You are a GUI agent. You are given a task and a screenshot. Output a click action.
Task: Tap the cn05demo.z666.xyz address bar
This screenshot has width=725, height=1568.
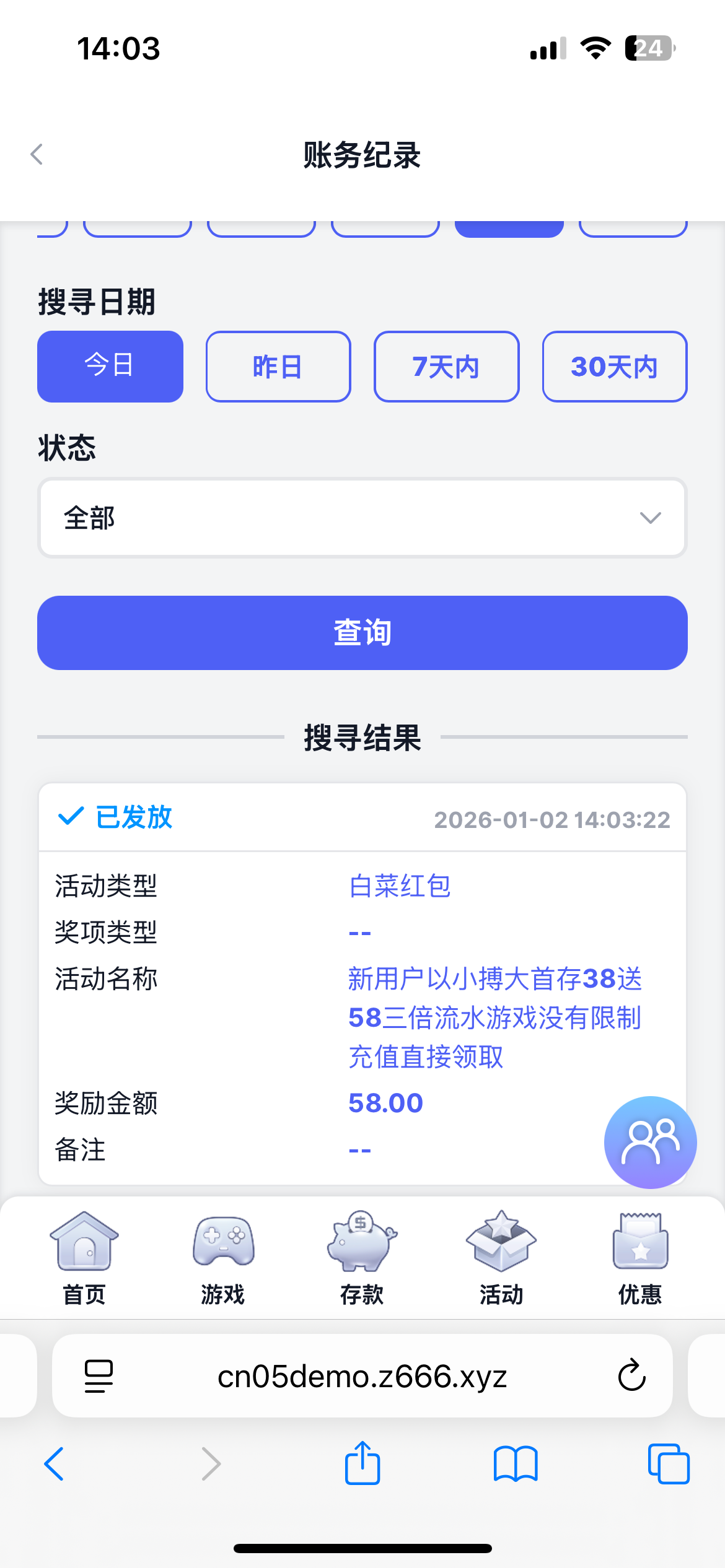click(362, 1376)
